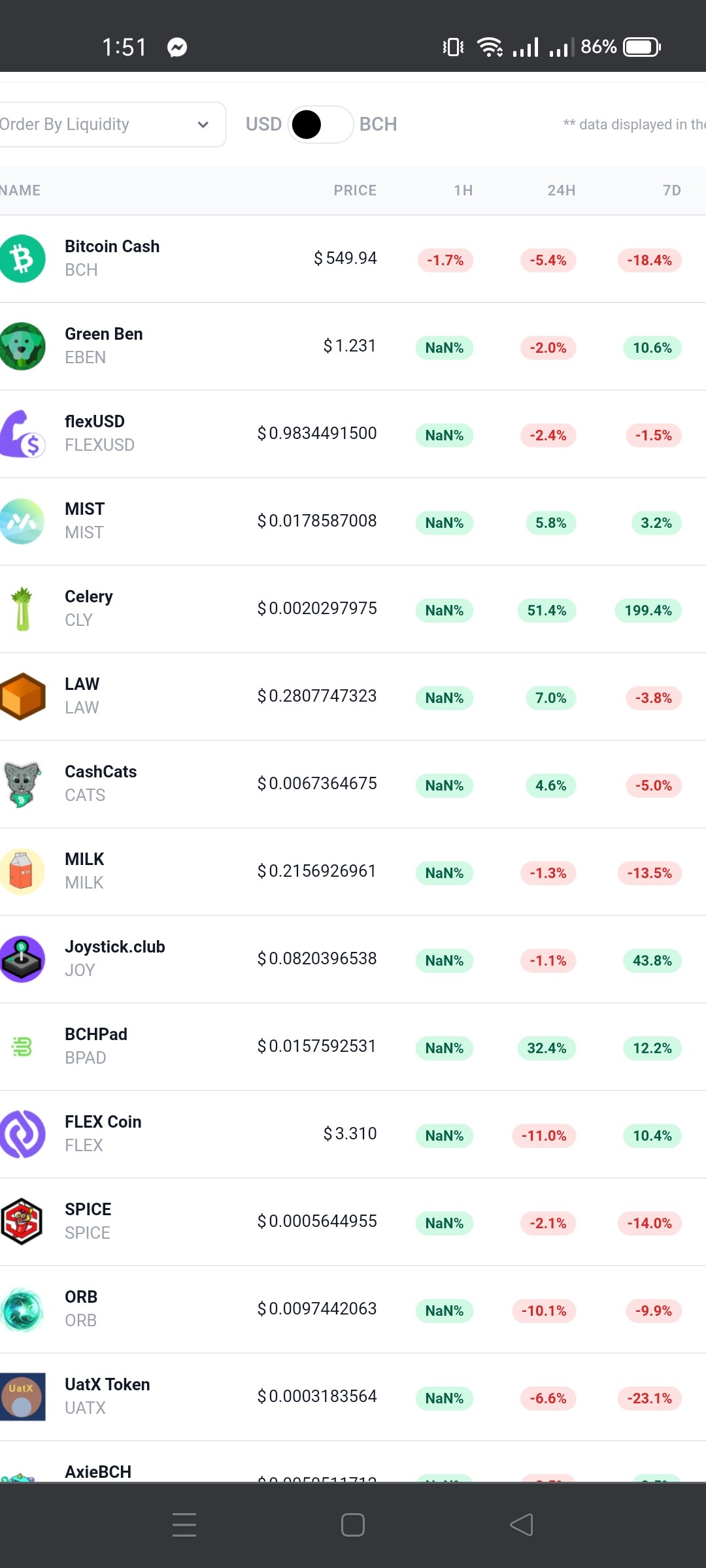Viewport: 706px width, 1568px height.
Task: Select the SPICE token row
Action: [x=353, y=1222]
